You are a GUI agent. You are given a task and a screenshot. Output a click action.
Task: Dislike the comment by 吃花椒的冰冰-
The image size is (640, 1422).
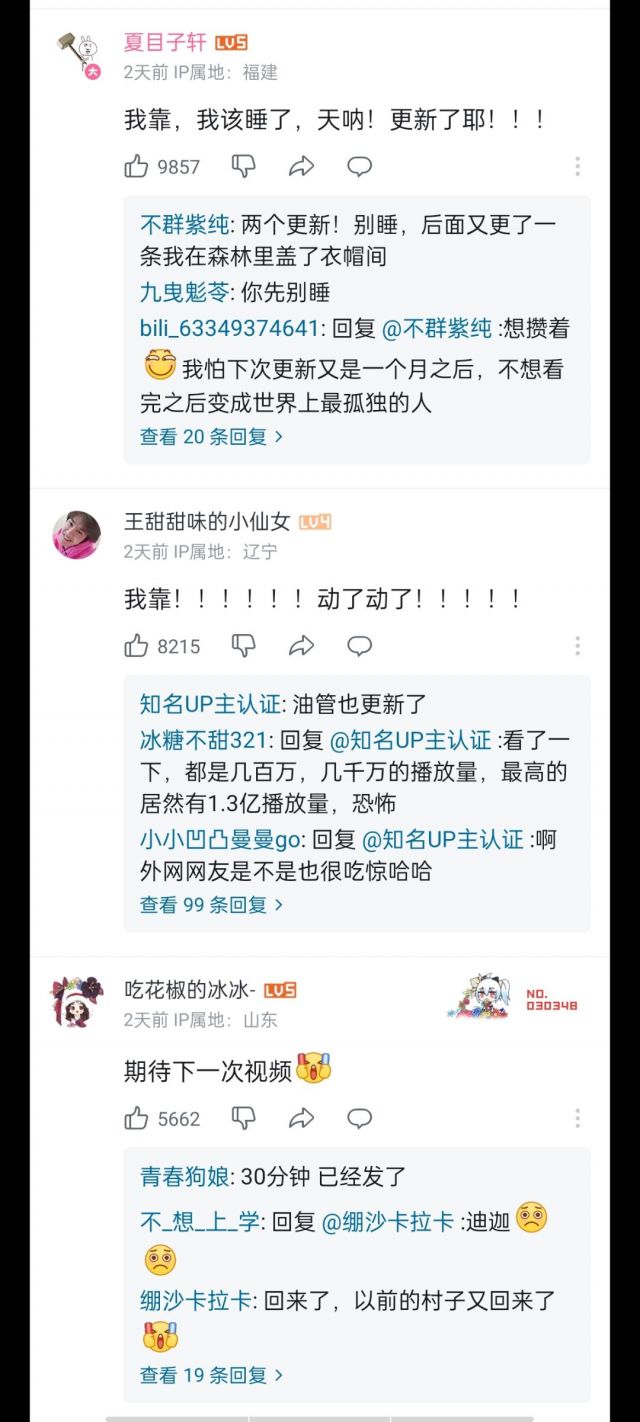point(243,1118)
